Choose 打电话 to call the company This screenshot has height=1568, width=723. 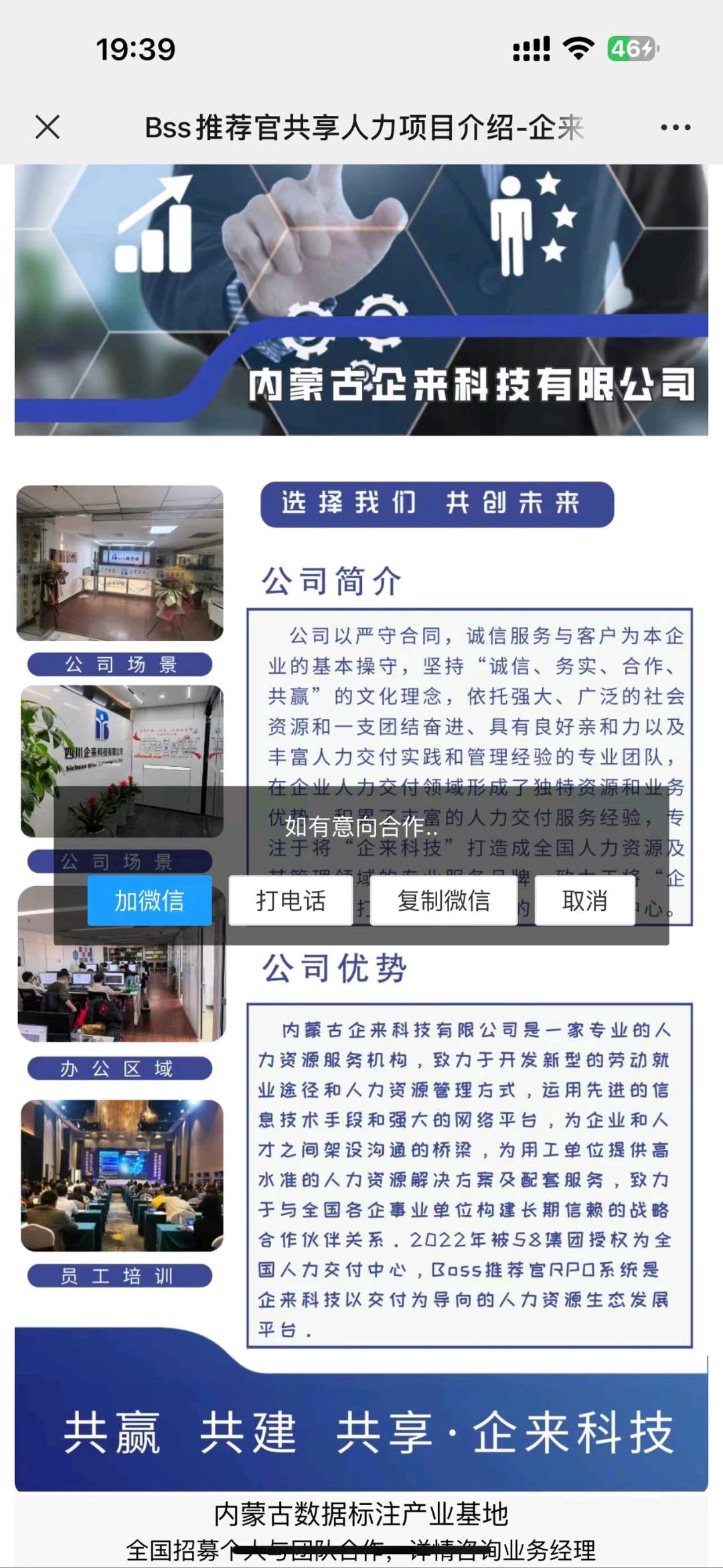click(291, 901)
